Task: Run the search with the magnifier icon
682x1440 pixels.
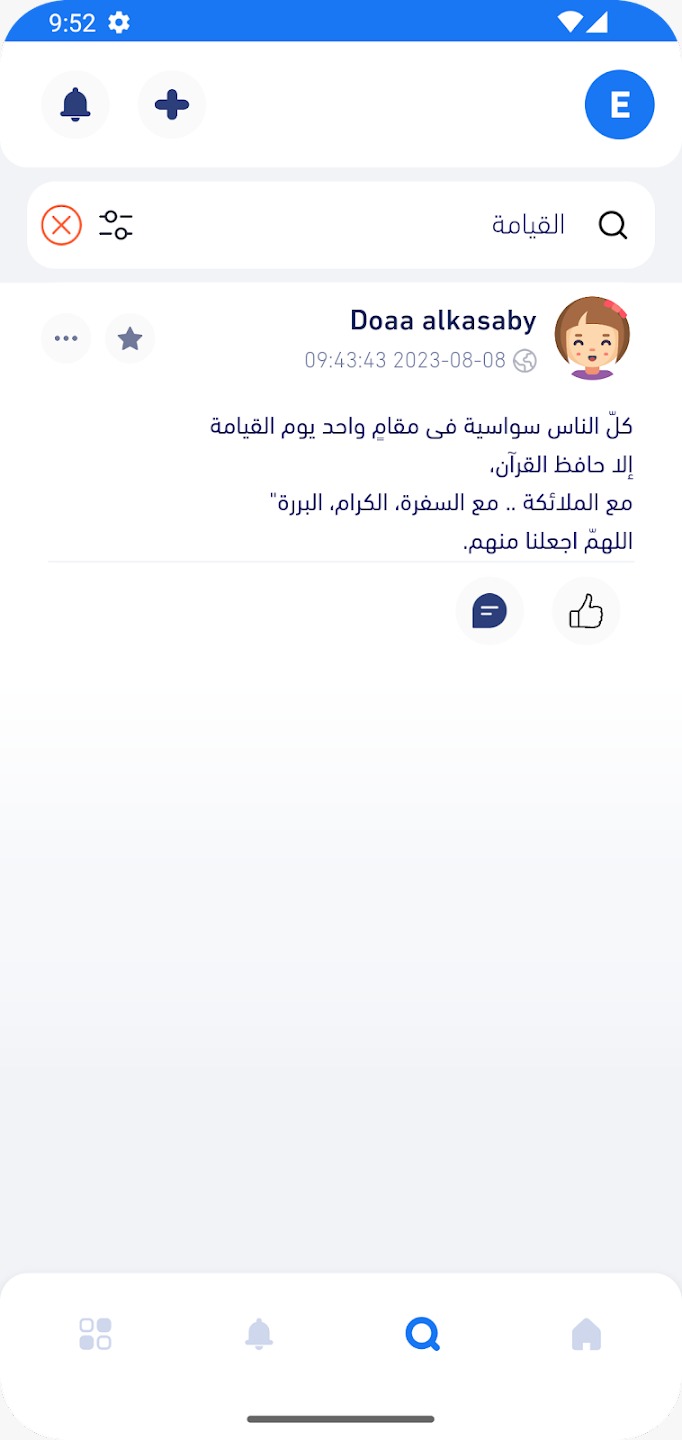Action: click(612, 225)
